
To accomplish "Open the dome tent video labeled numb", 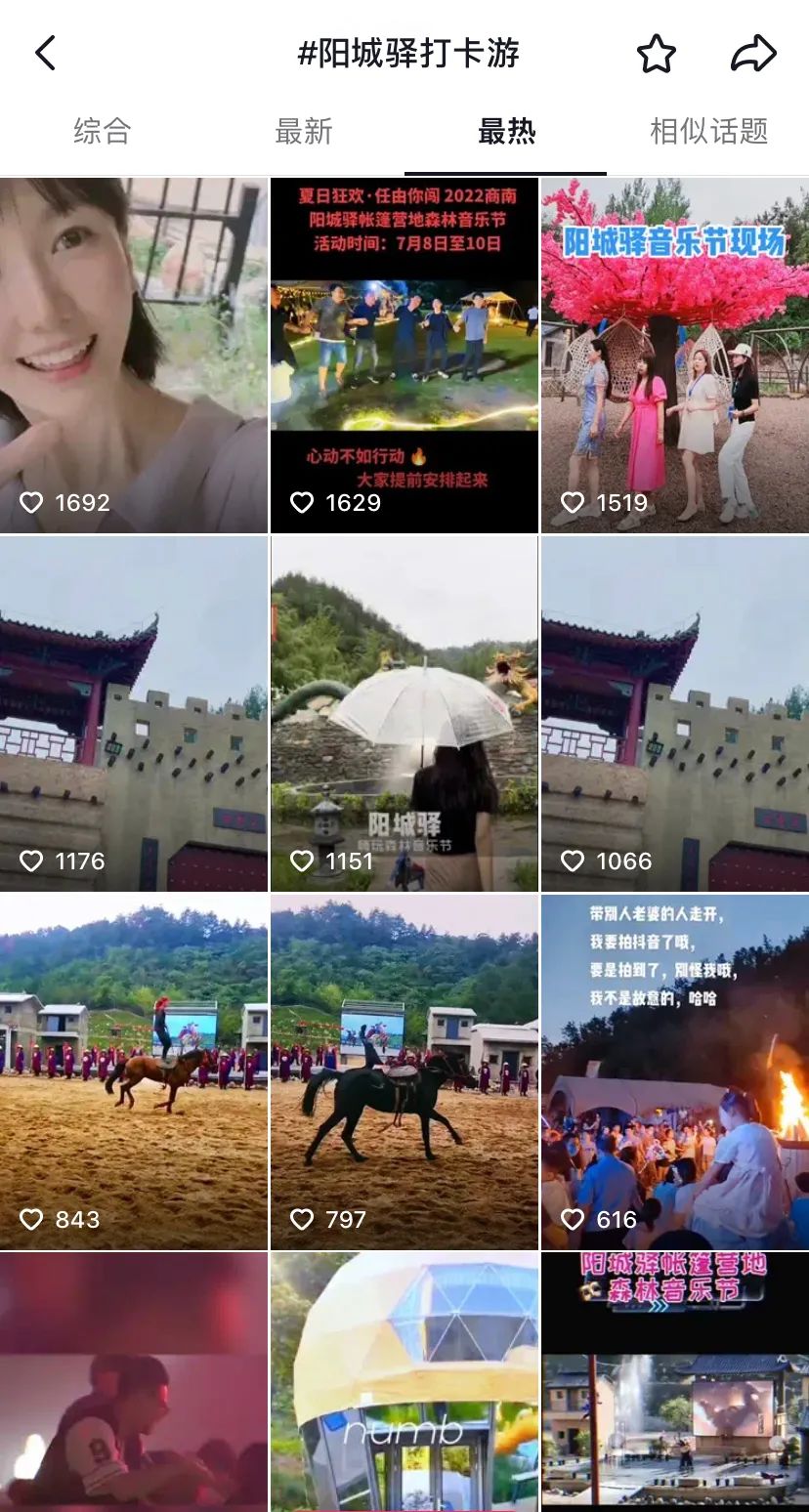I will 404,1382.
